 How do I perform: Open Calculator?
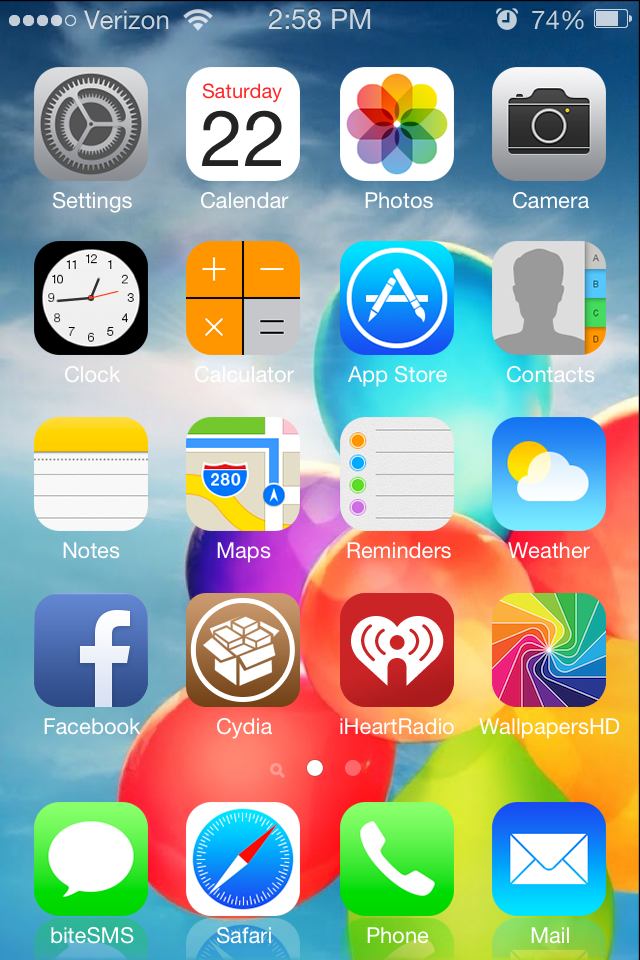coord(243,298)
